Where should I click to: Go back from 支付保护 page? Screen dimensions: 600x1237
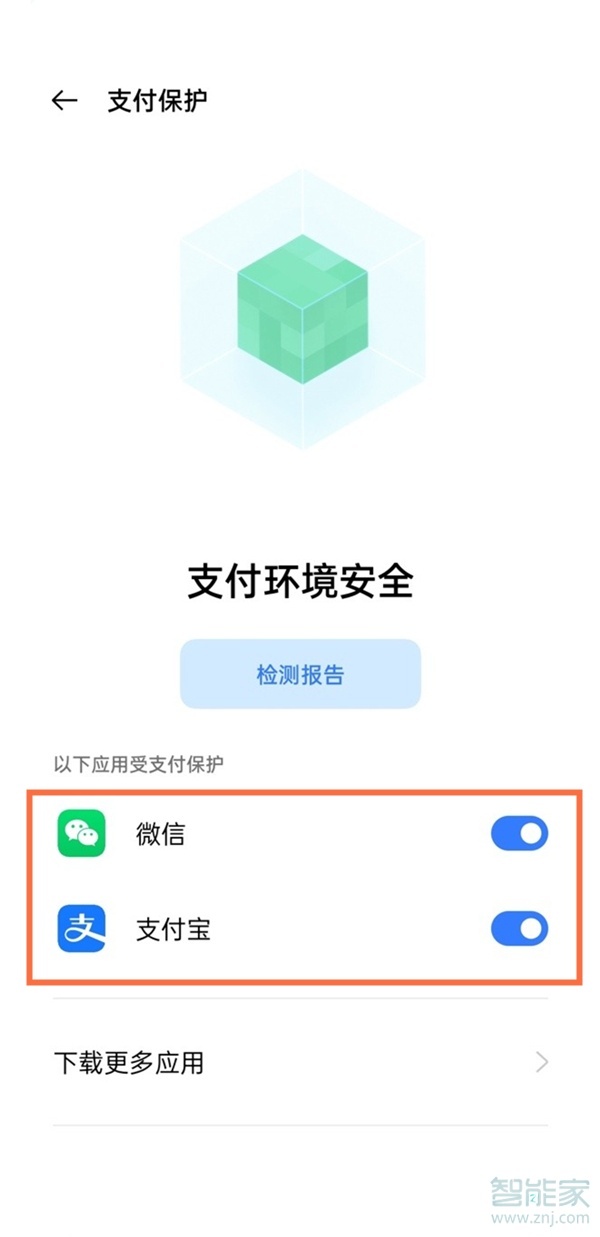65,100
